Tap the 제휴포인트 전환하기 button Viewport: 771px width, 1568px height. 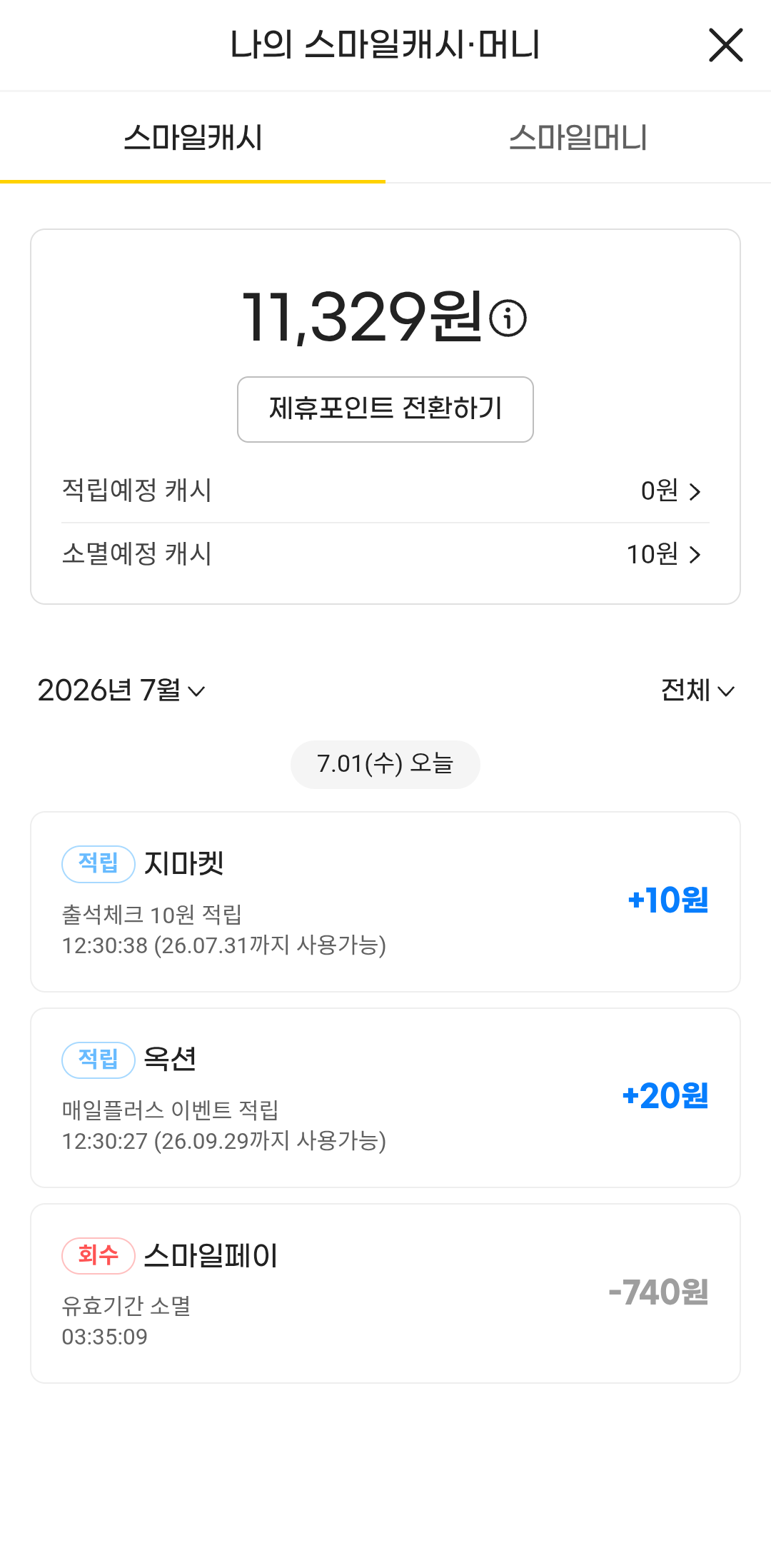tap(385, 409)
